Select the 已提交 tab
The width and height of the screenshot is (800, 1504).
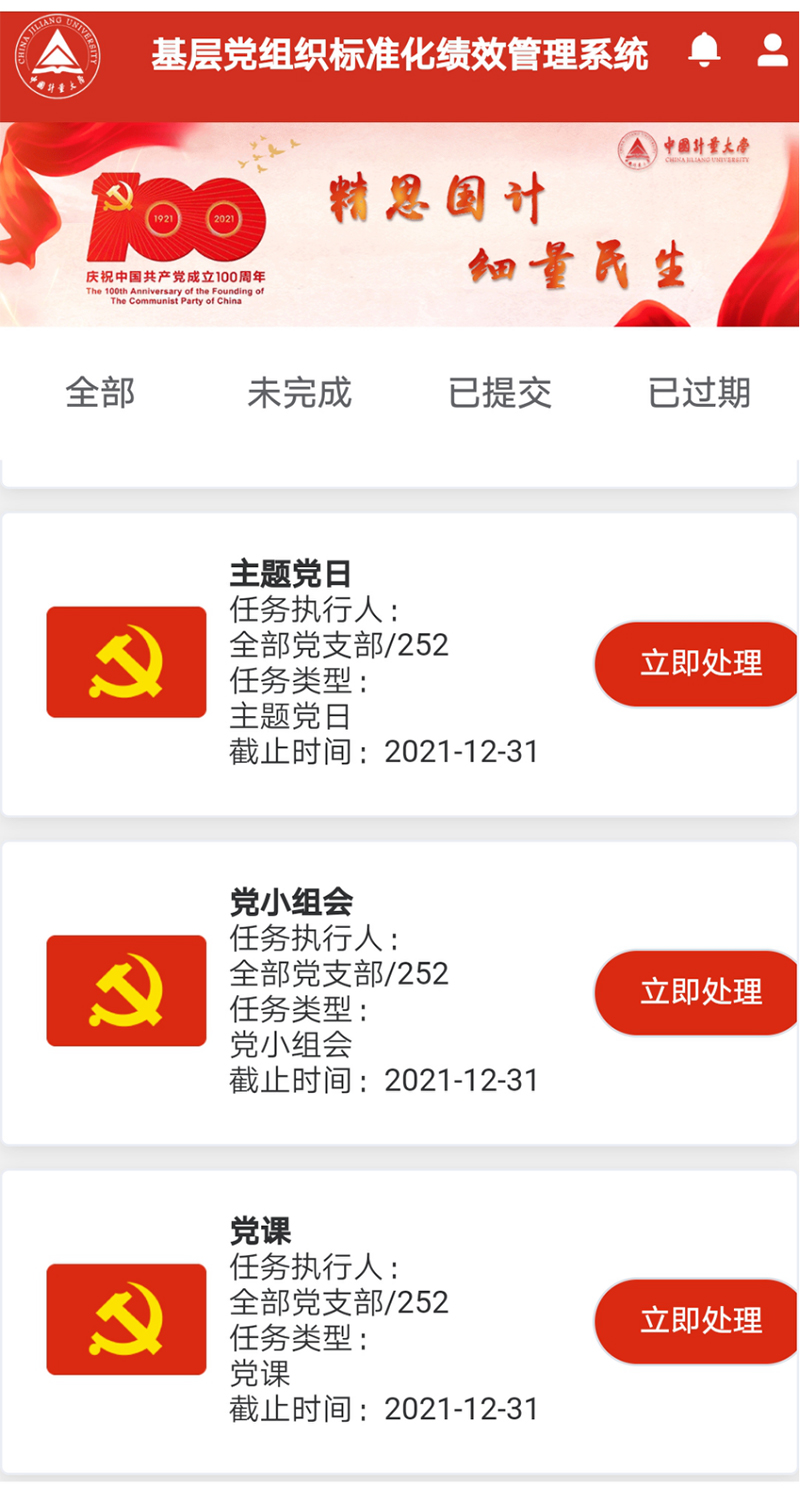[500, 393]
